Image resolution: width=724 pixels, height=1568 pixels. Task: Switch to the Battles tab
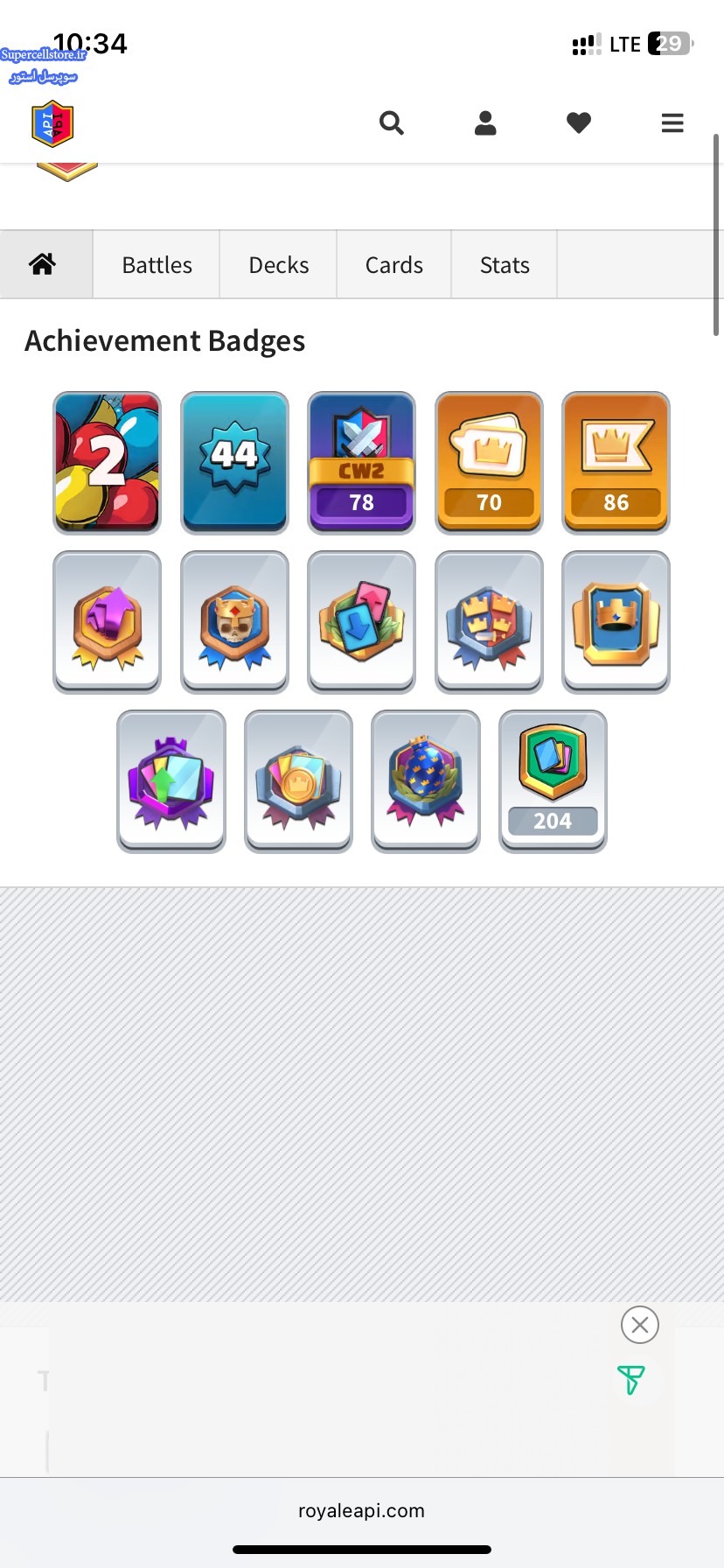pyautogui.click(x=157, y=264)
